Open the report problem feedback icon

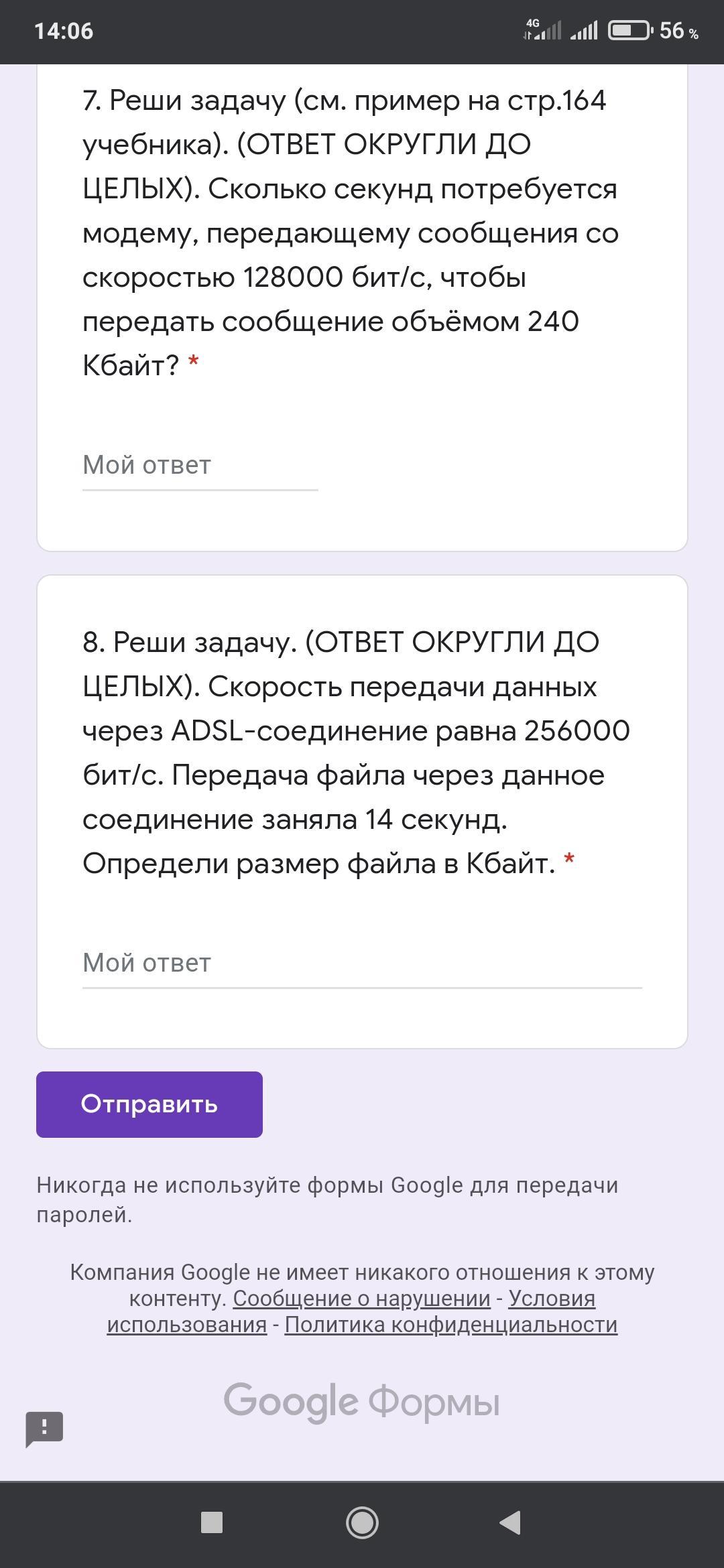pyautogui.click(x=44, y=1429)
